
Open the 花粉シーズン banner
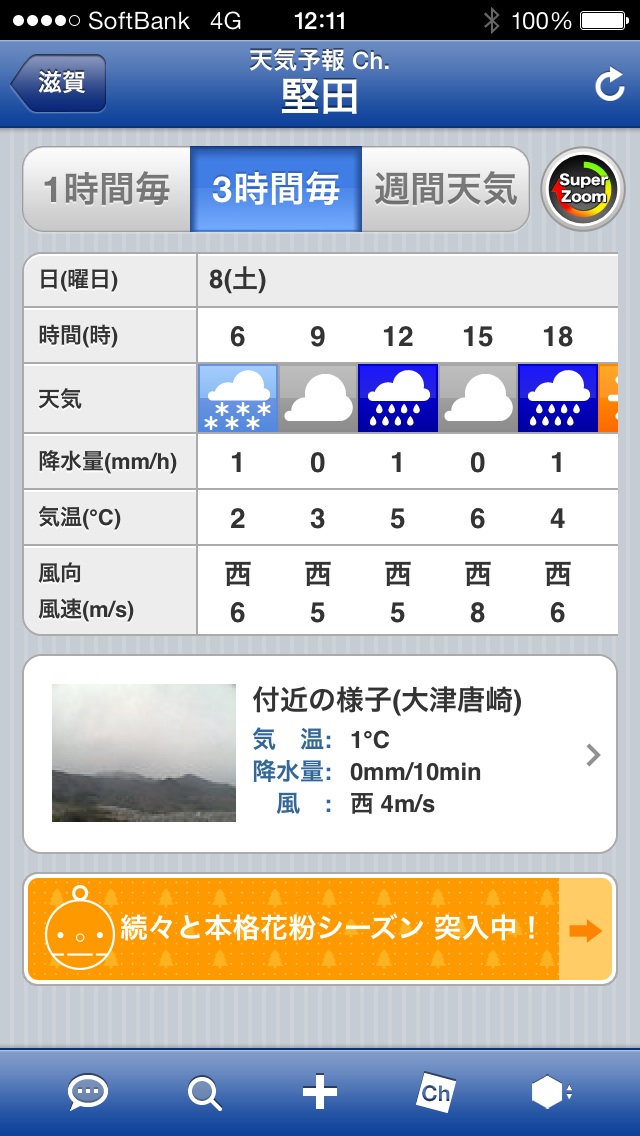pyautogui.click(x=319, y=929)
